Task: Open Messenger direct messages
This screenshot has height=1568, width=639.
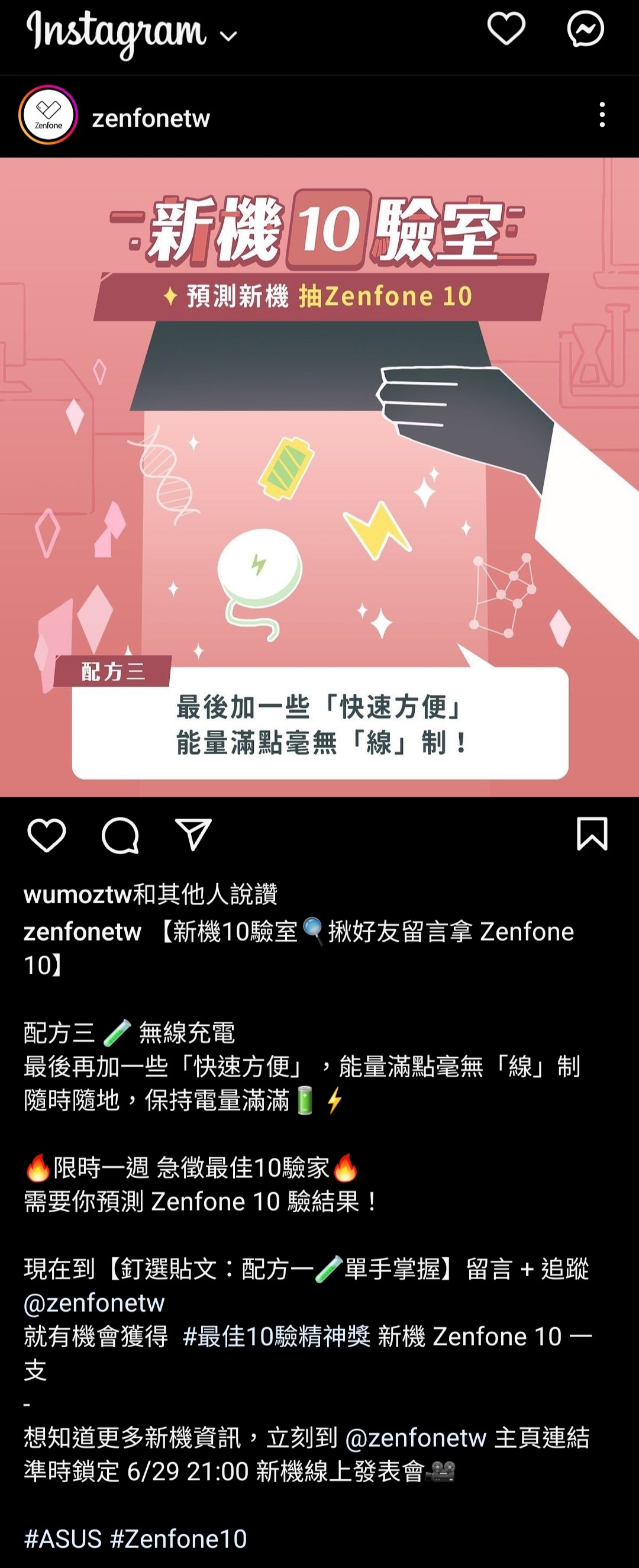Action: [x=585, y=28]
